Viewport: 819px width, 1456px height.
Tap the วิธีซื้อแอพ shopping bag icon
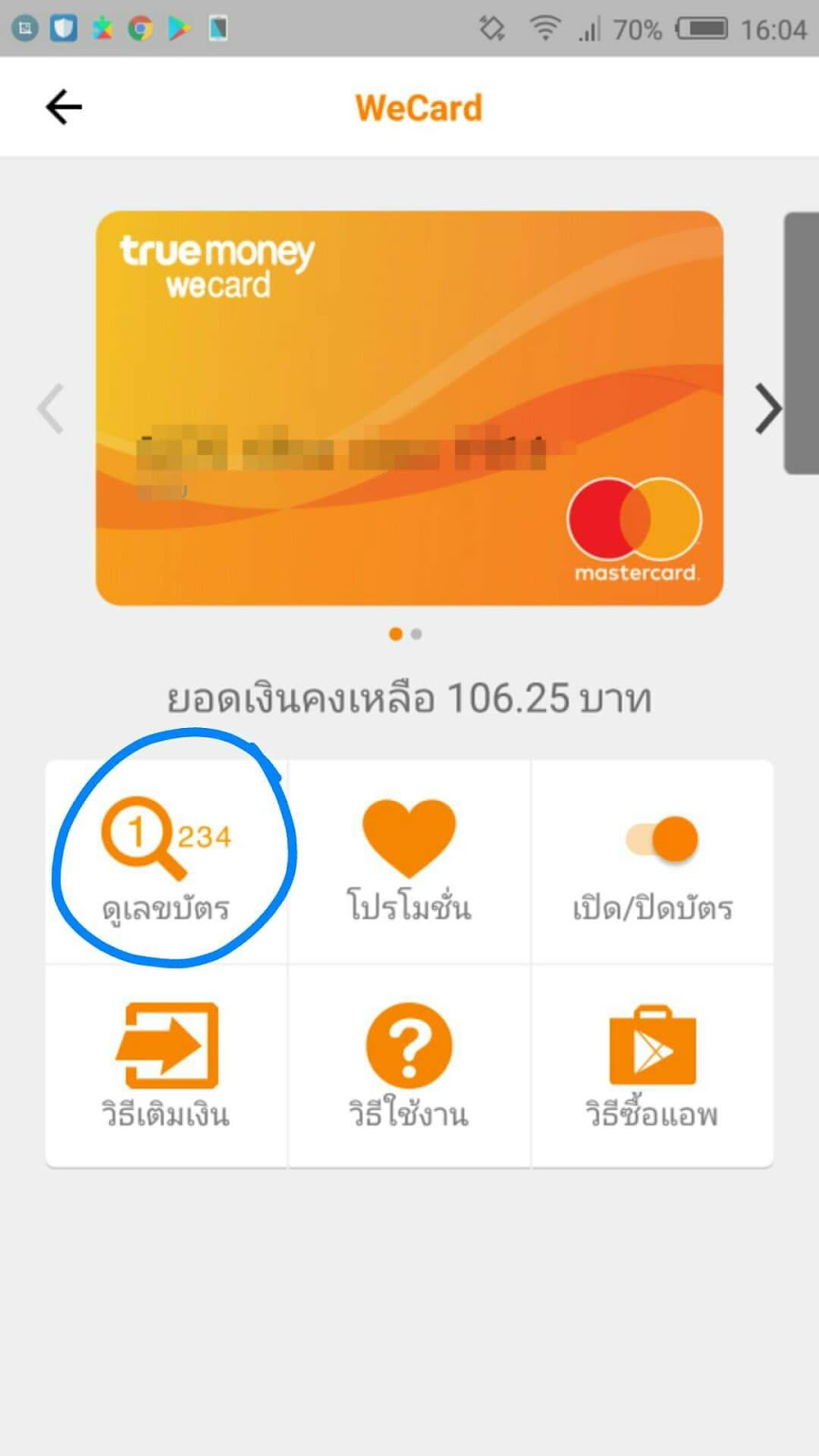pyautogui.click(x=650, y=1046)
